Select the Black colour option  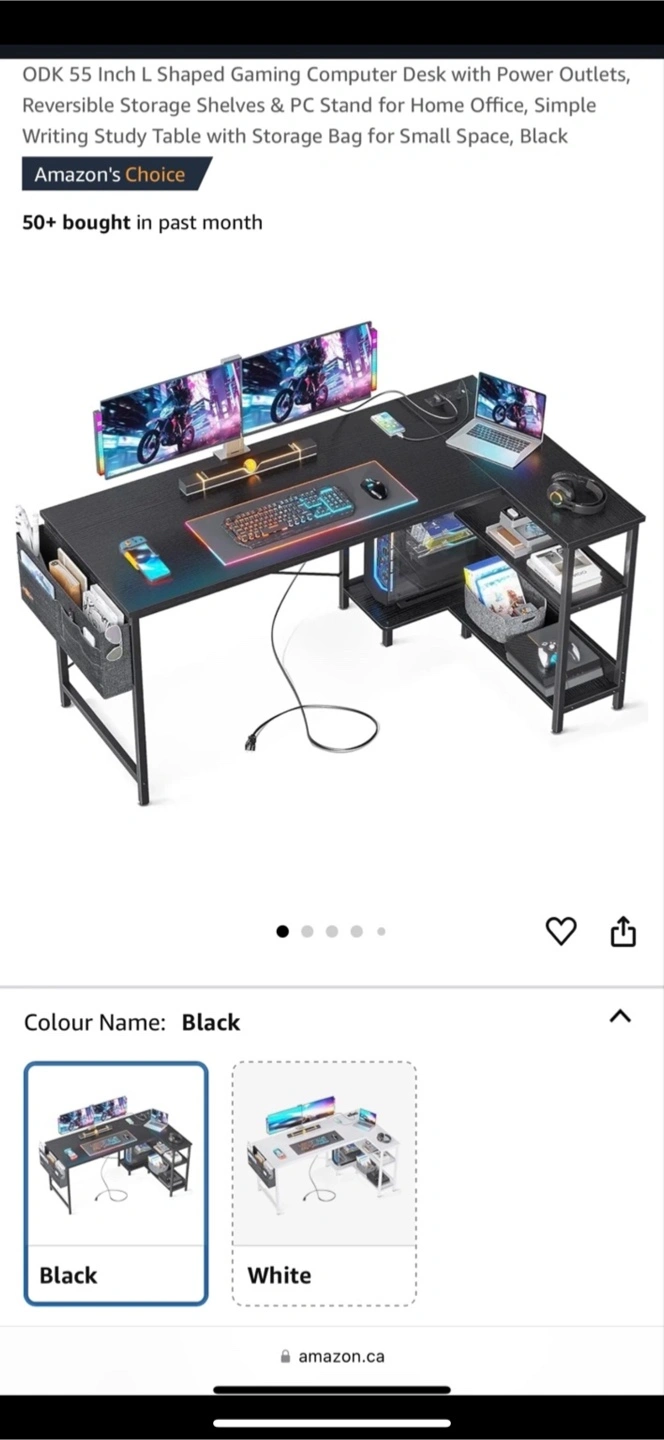tap(116, 1183)
